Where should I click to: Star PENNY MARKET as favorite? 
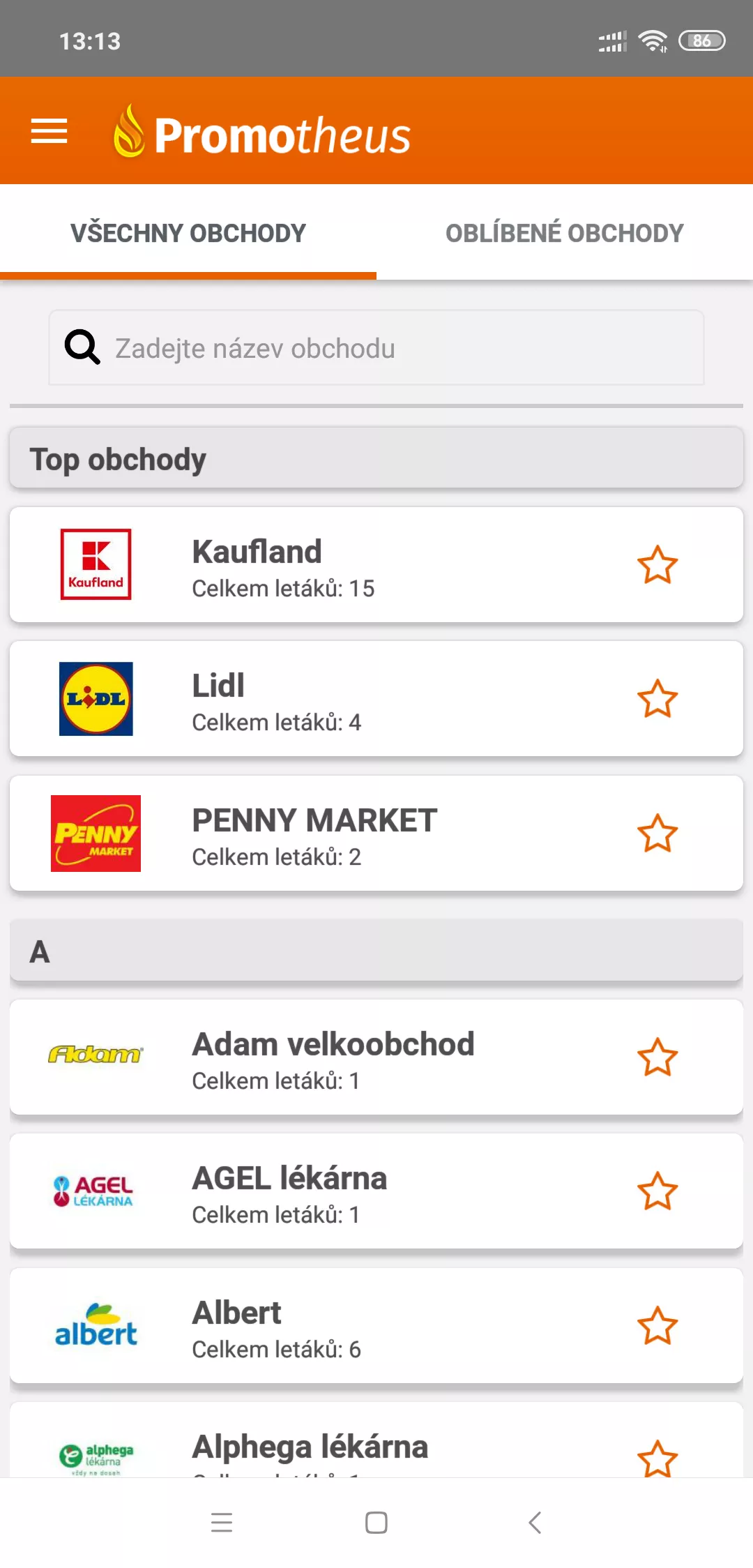657,834
